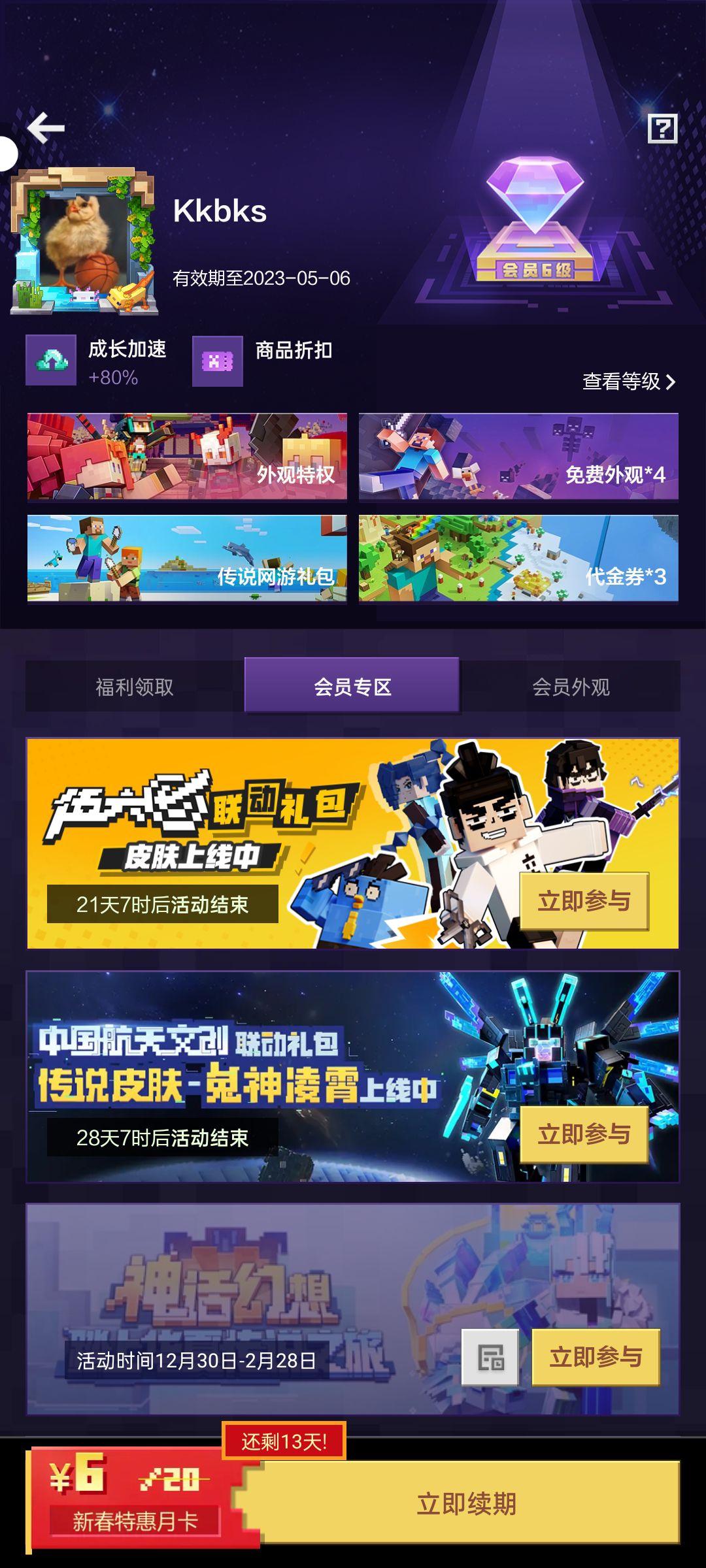Tap 立即参与 on the 中国航天文创 banner
The height and width of the screenshot is (1568, 706).
coord(584,1134)
